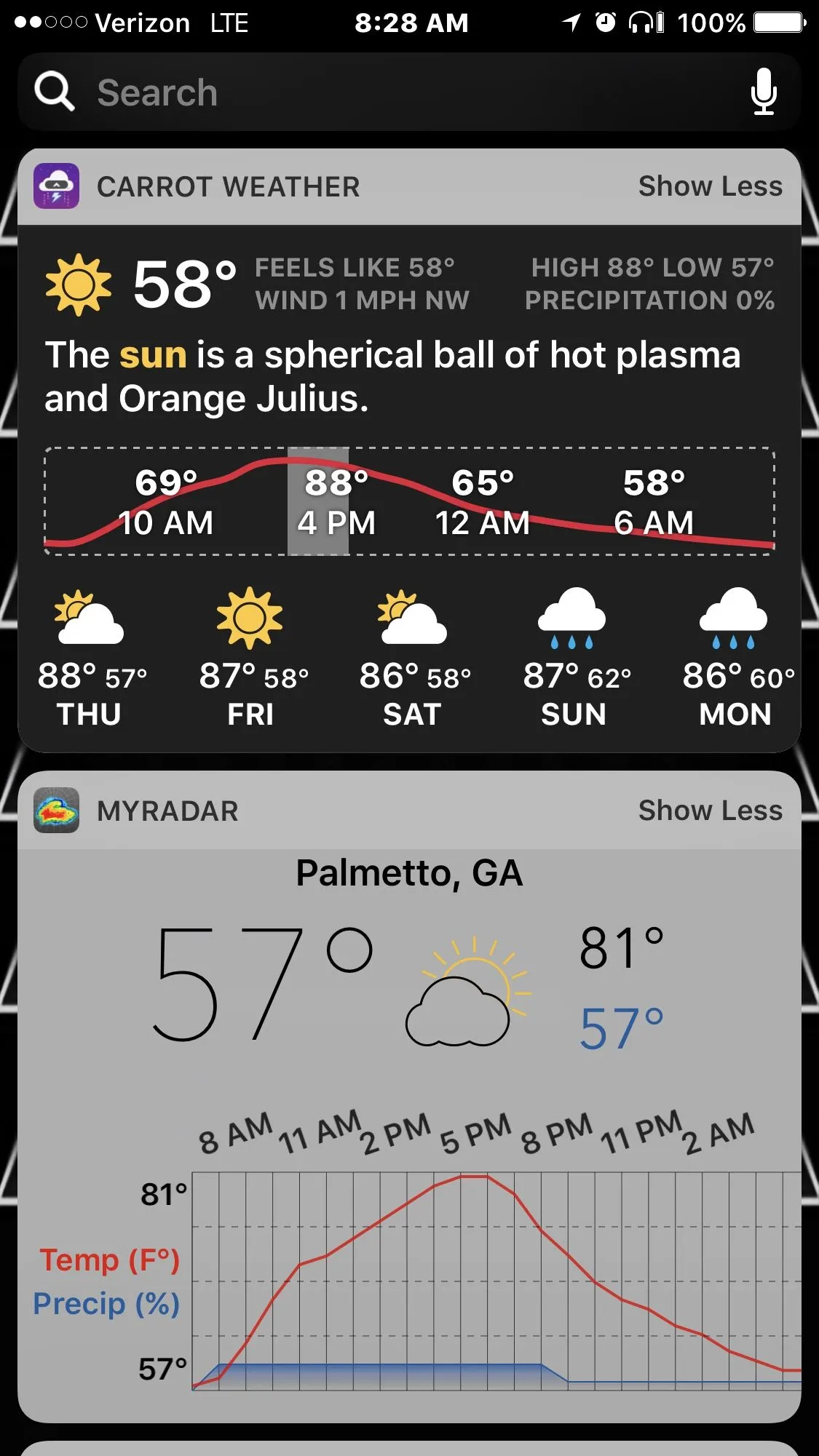Collapse the MyRadar widget with Show Less

[x=710, y=811]
